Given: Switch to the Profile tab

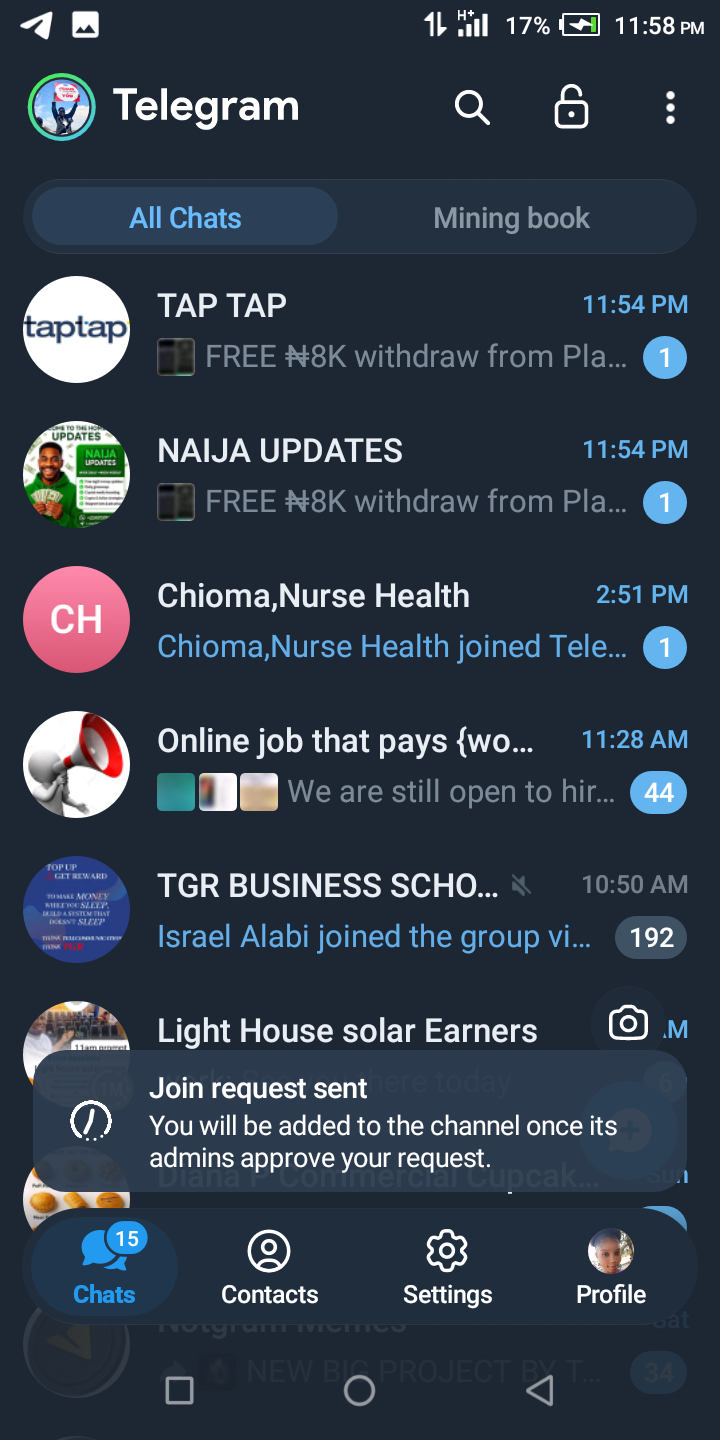Looking at the screenshot, I should pos(611,1267).
